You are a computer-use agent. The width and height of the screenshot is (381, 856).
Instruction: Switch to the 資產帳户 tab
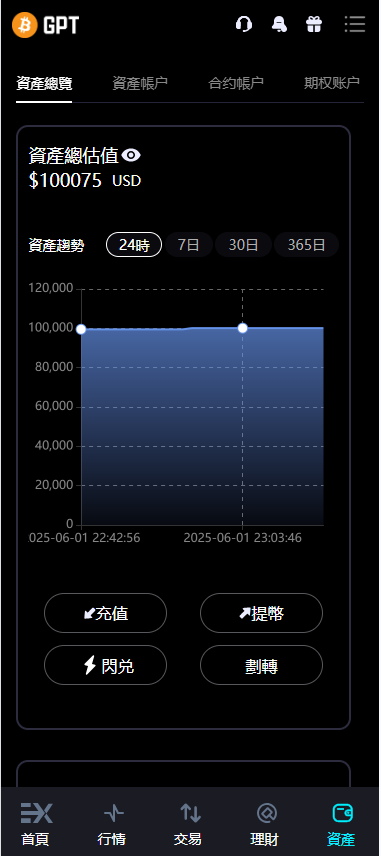click(x=140, y=84)
